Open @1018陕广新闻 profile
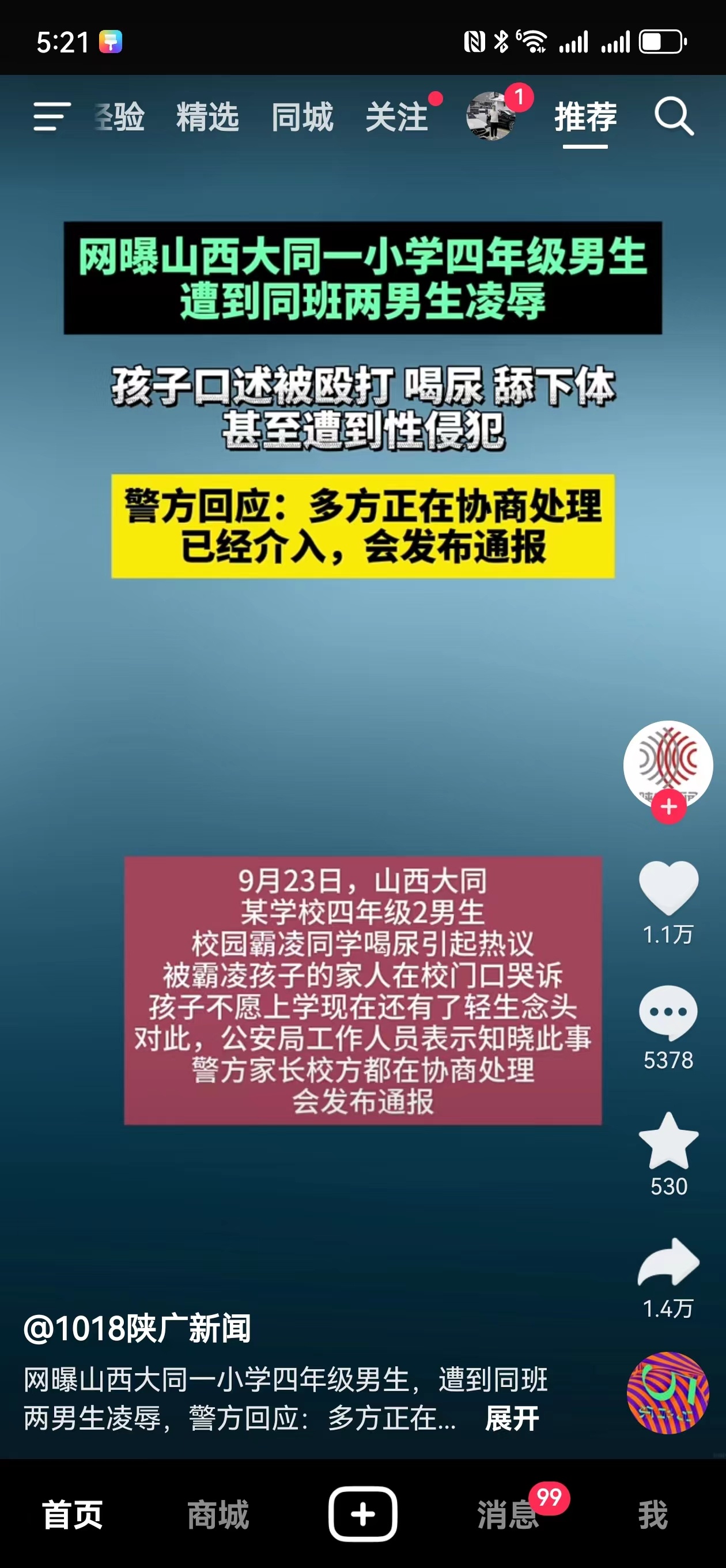 [138, 1328]
